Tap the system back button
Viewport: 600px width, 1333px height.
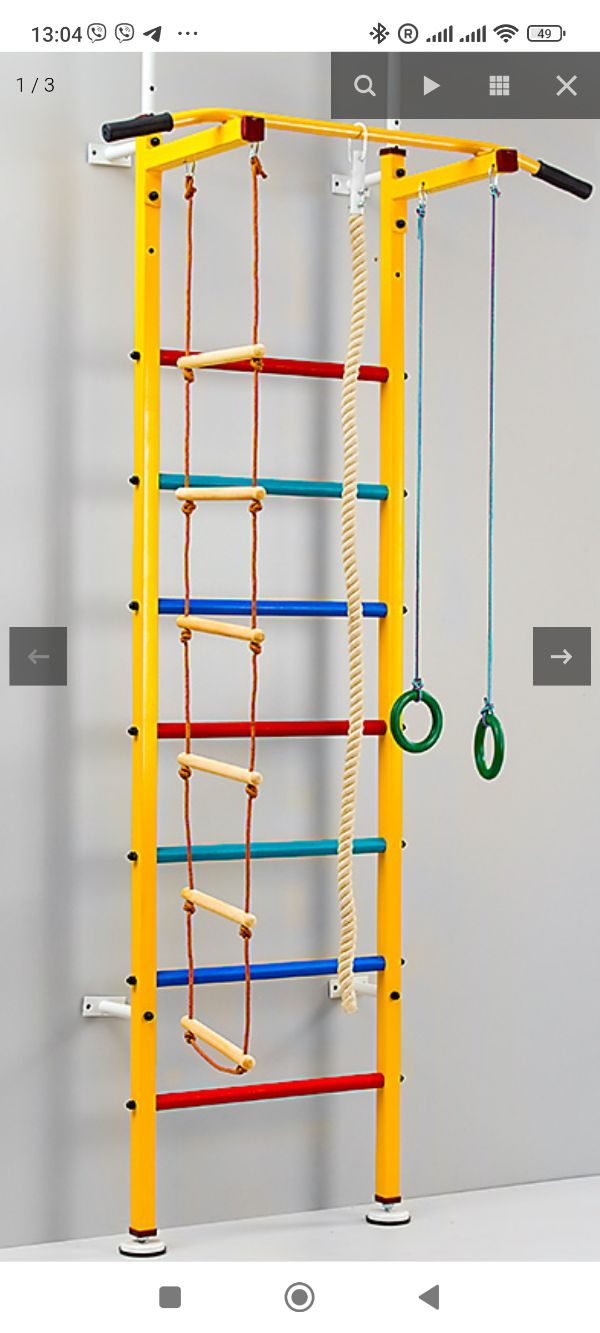pos(429,1297)
